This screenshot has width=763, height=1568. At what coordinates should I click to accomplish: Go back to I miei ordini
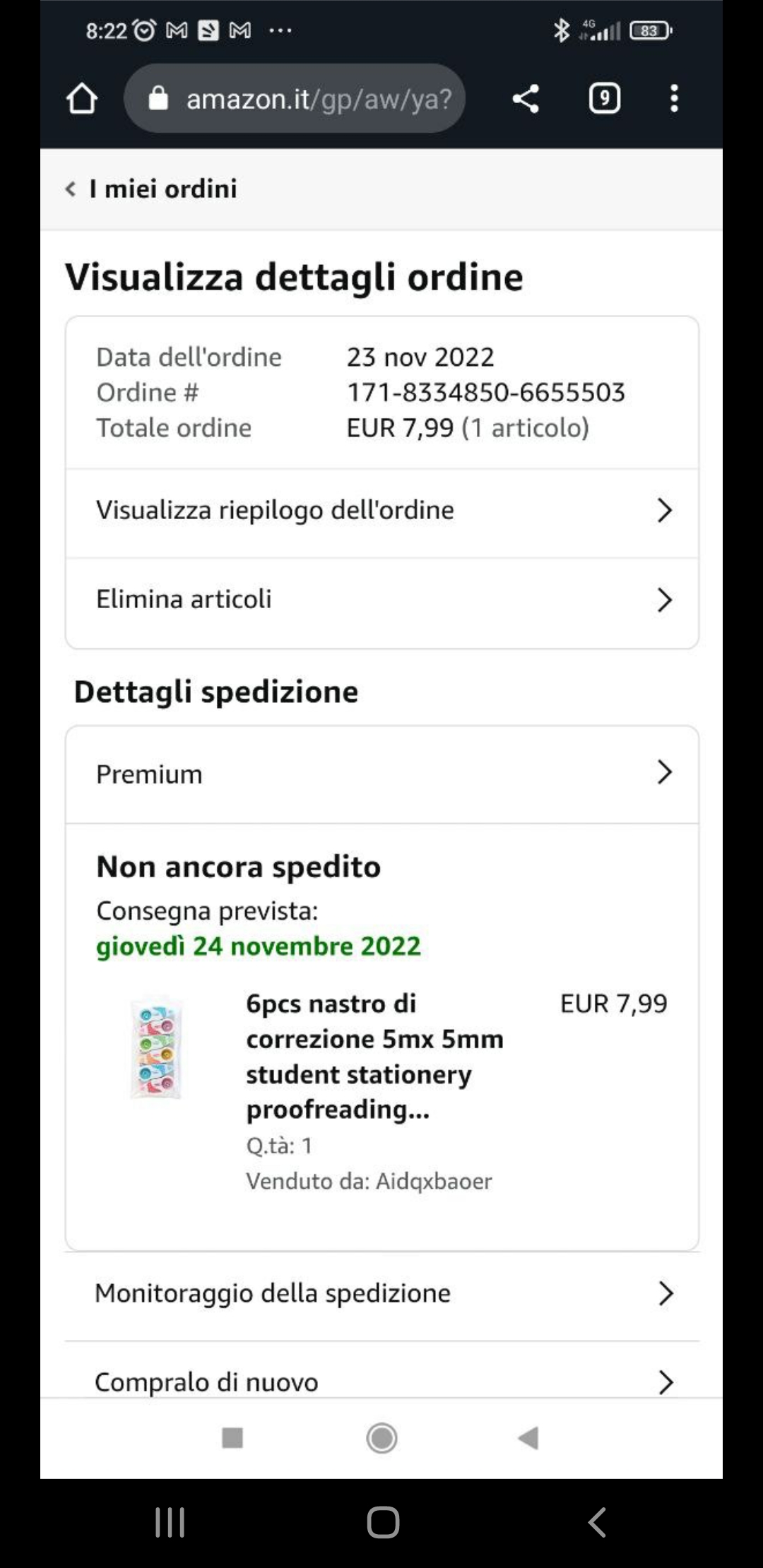(x=151, y=189)
